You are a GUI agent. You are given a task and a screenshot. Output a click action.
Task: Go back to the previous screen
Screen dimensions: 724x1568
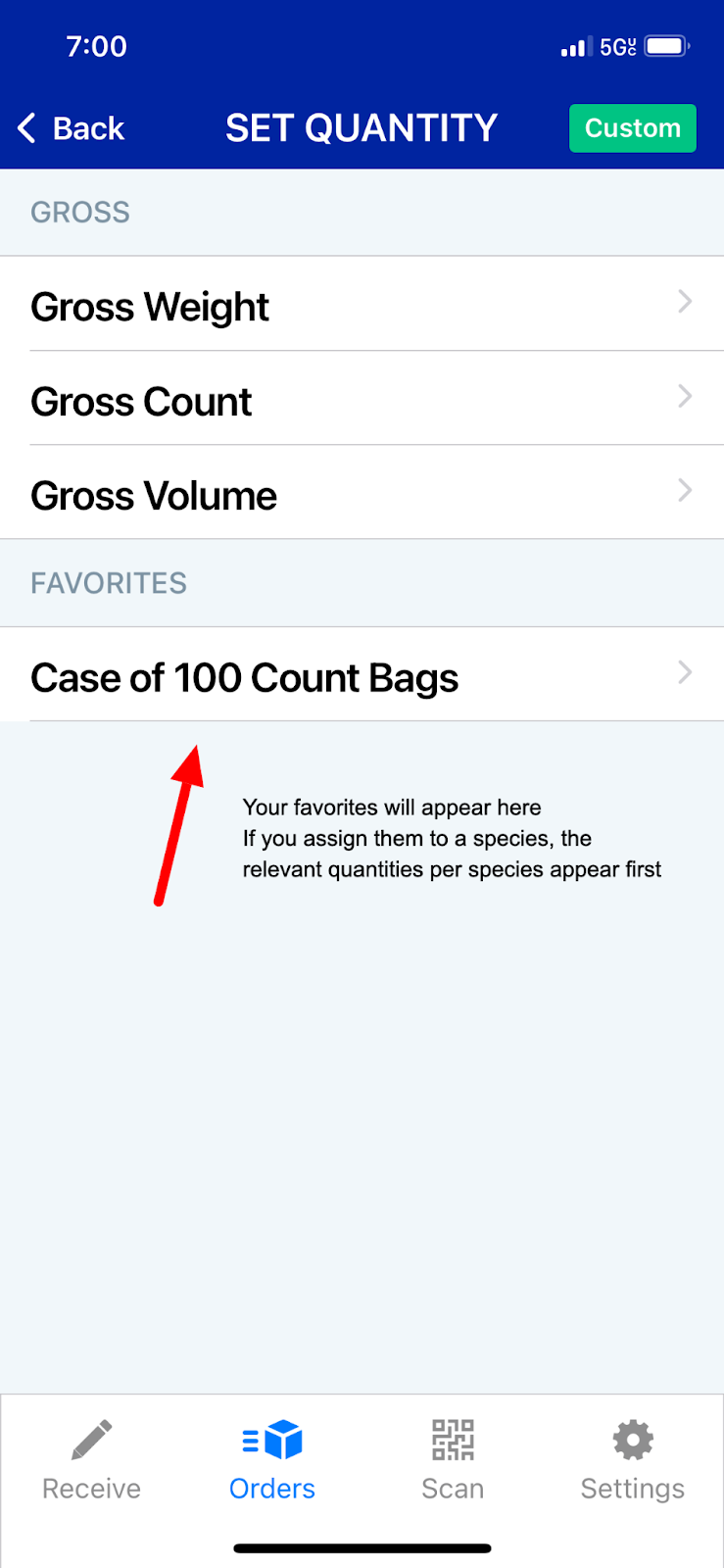71,128
